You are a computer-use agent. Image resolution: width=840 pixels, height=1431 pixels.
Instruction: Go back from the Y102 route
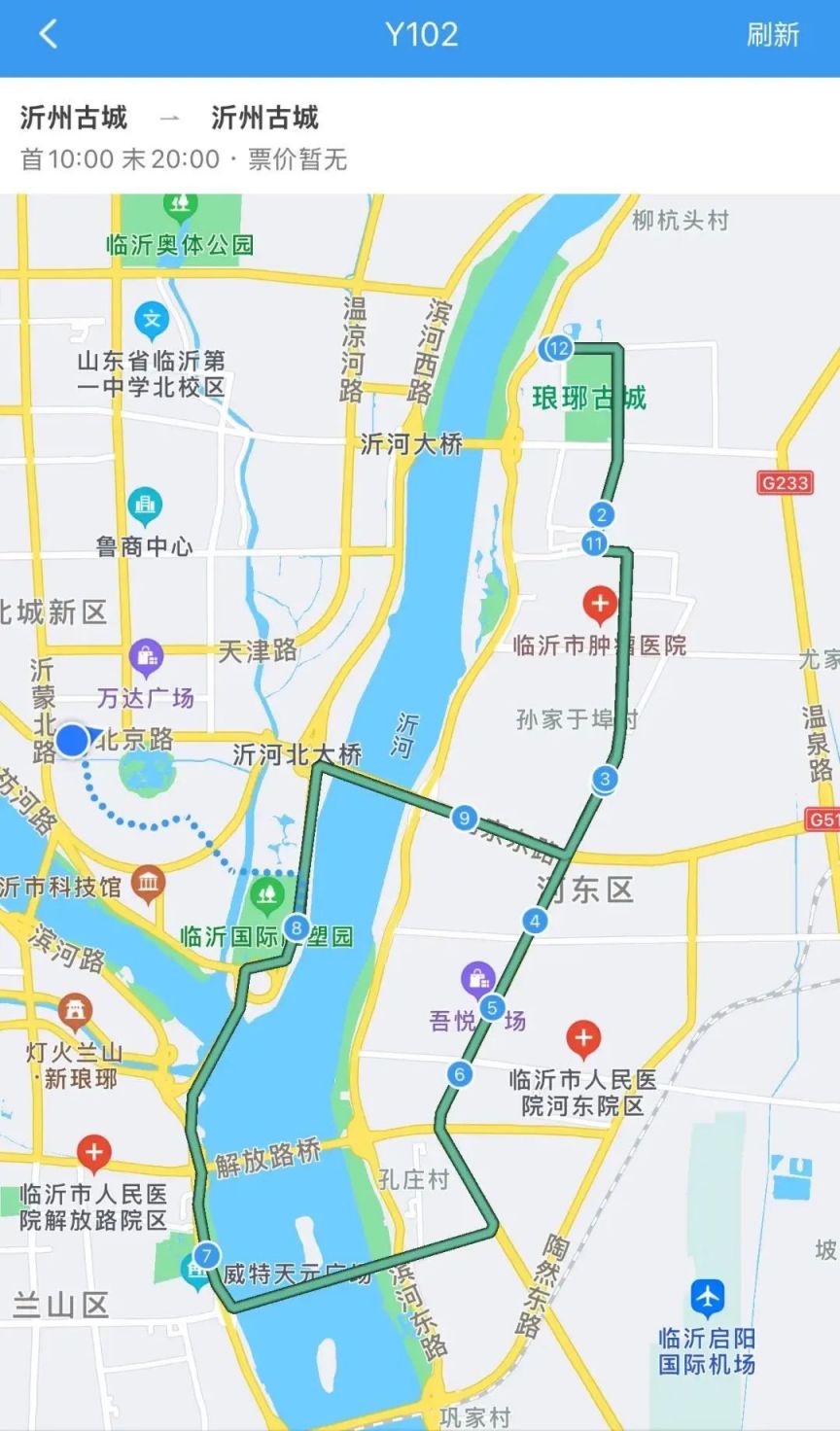[49, 35]
